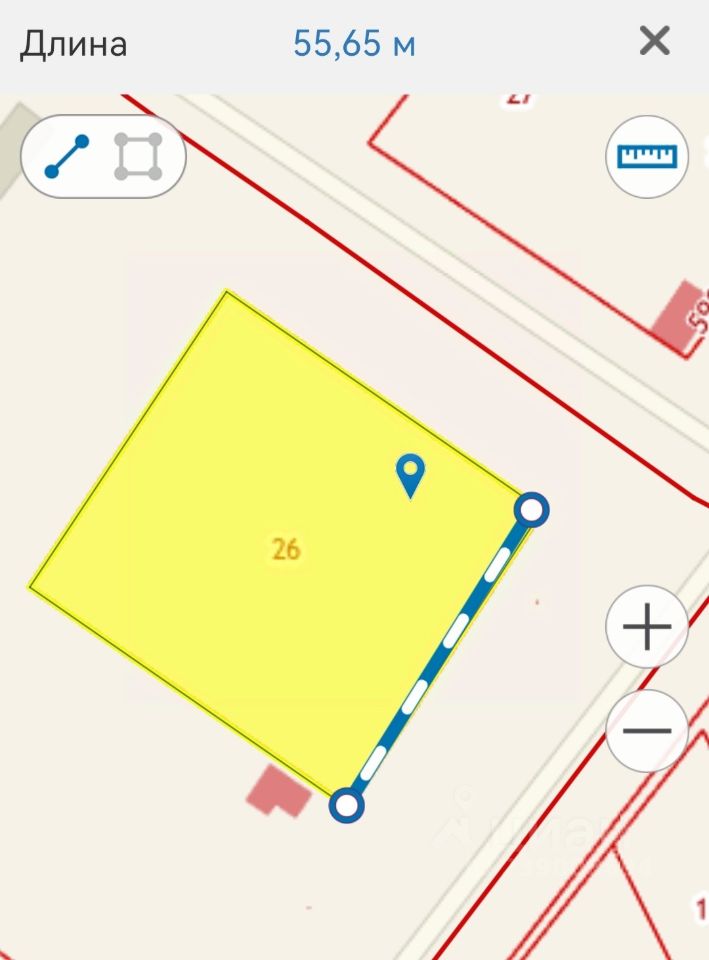Viewport: 709px width, 960px height.
Task: Close the length measurement panel
Action: (x=654, y=42)
